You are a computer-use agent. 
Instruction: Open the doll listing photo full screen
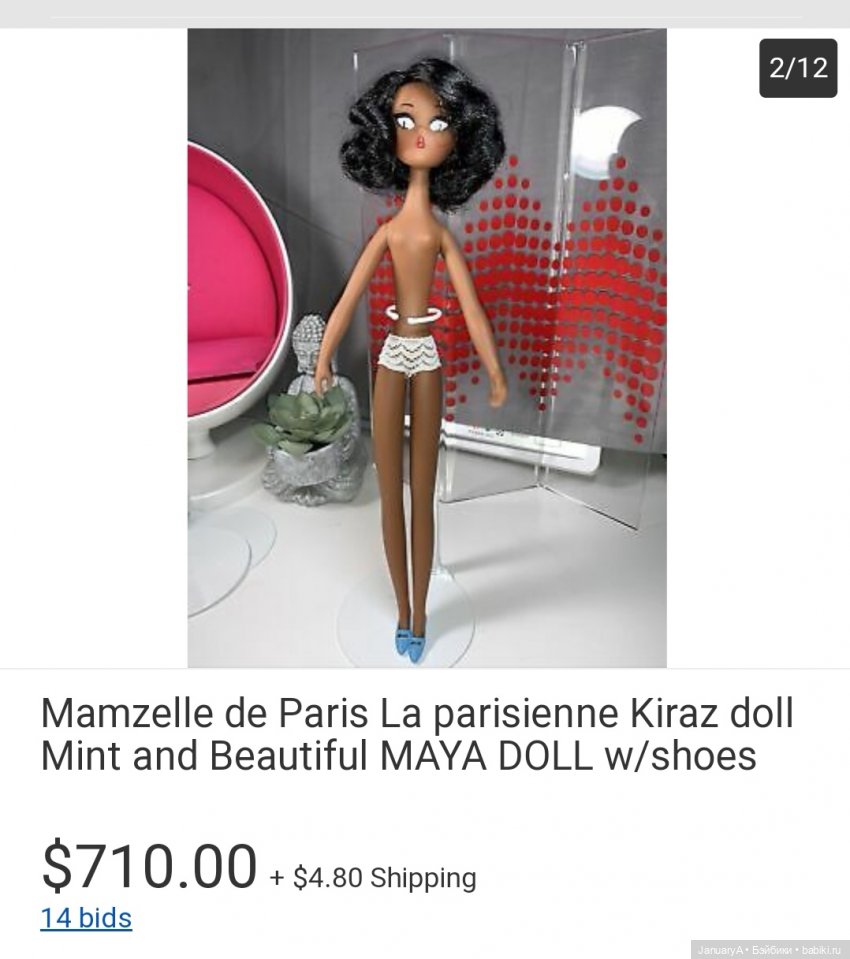427,347
